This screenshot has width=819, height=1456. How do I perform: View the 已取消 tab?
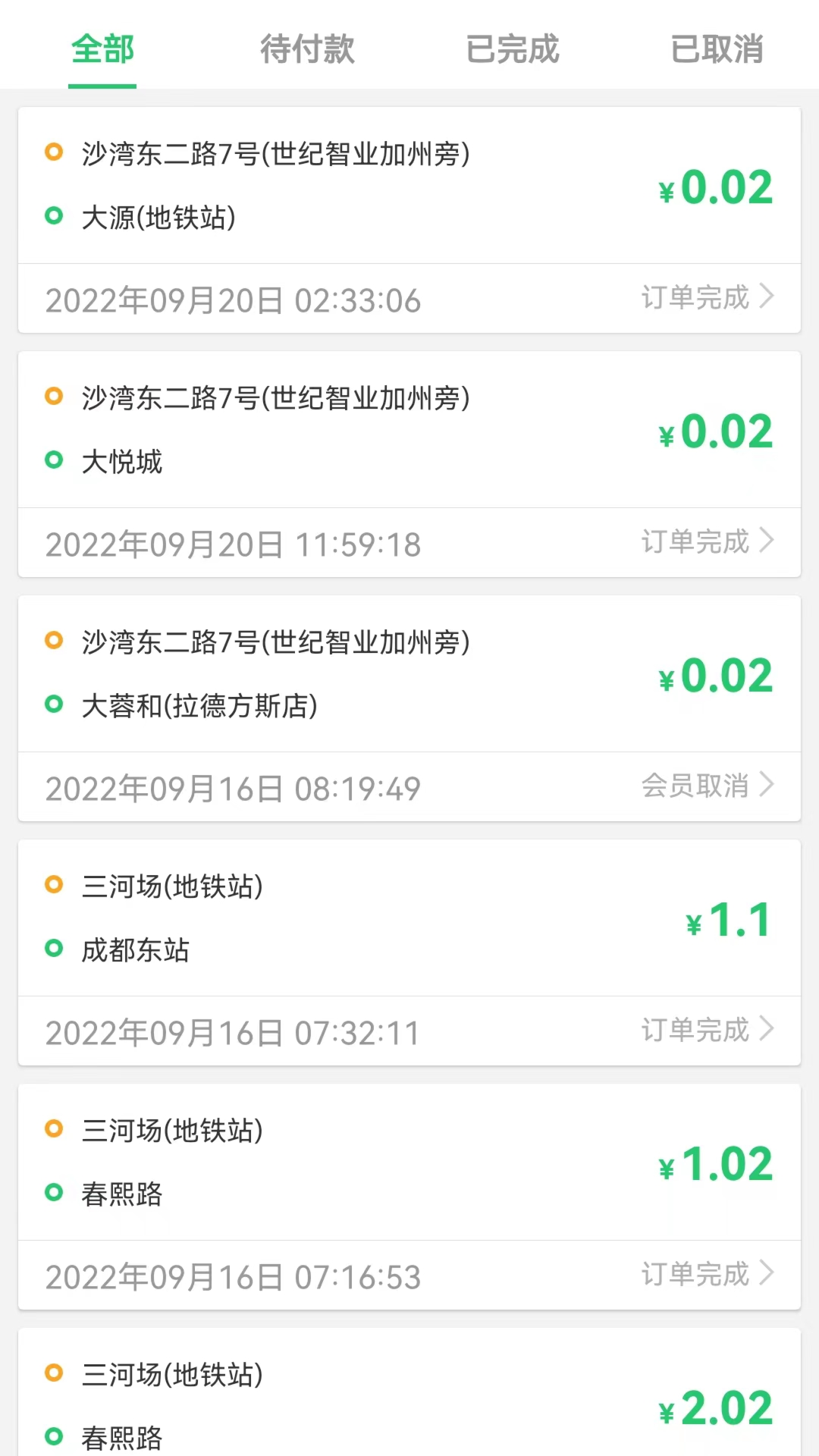(717, 49)
